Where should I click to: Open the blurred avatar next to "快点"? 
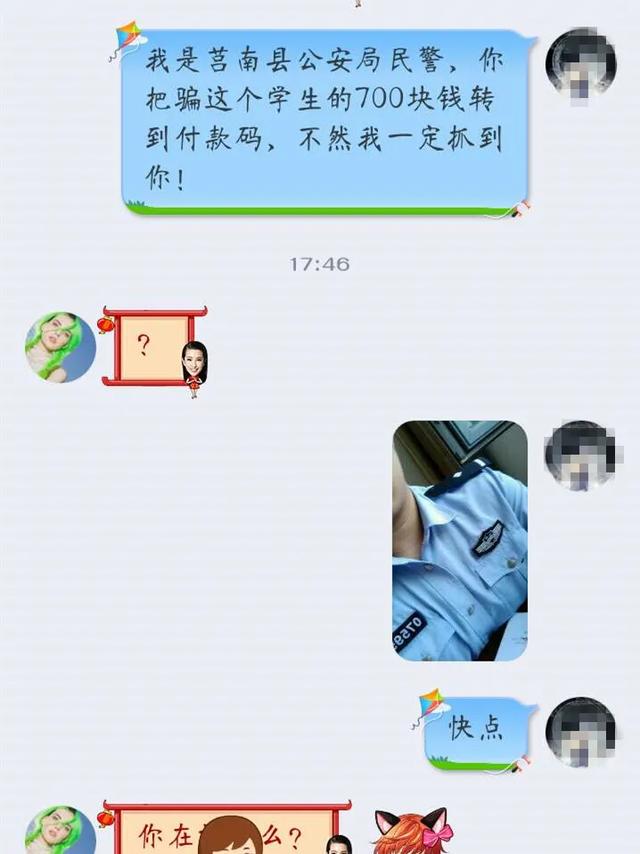[x=580, y=733]
